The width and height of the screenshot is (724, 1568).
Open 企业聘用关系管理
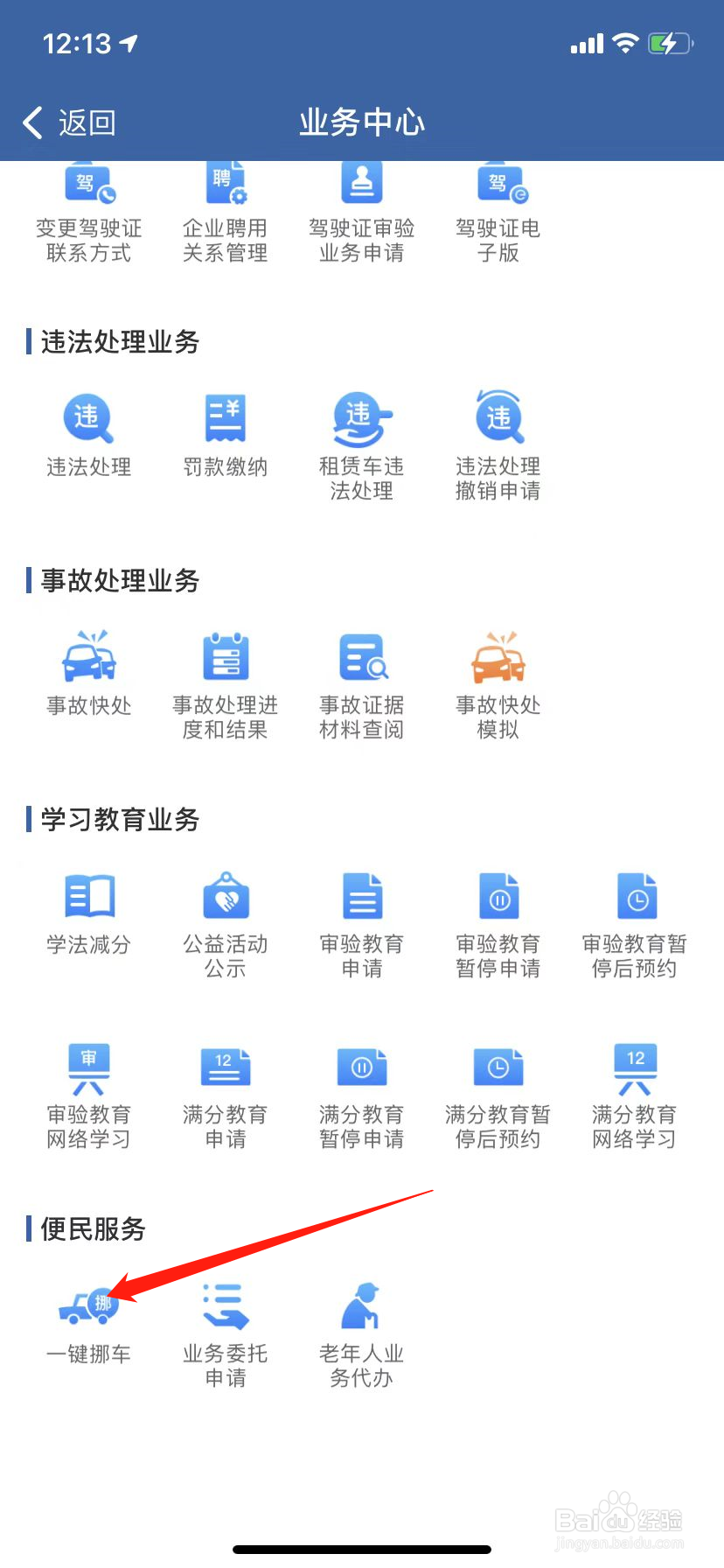(x=226, y=214)
